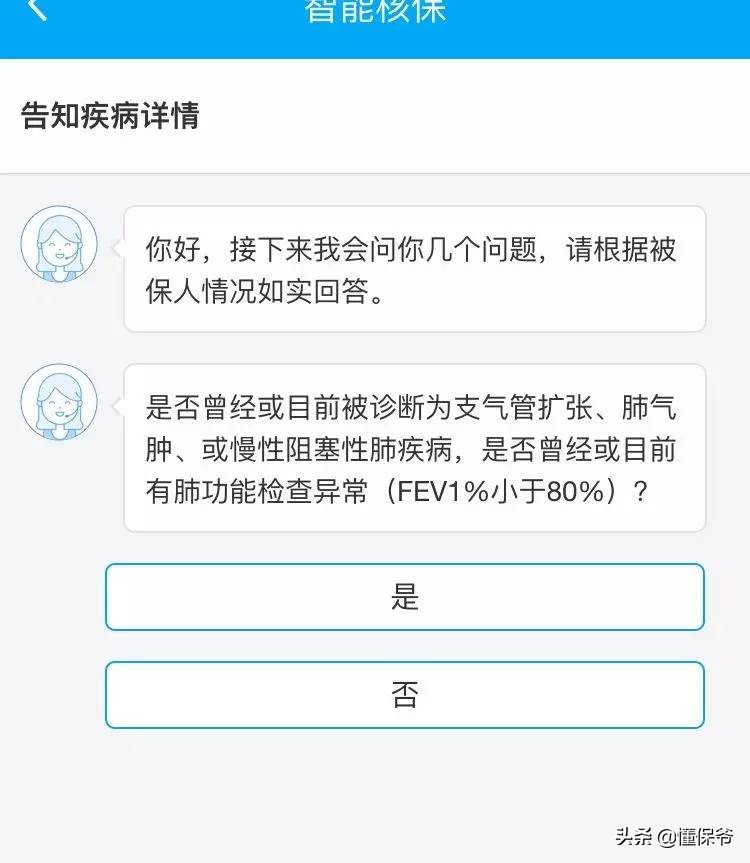750x863 pixels.
Task: Answer no to the diagnosis question
Action: point(407,694)
